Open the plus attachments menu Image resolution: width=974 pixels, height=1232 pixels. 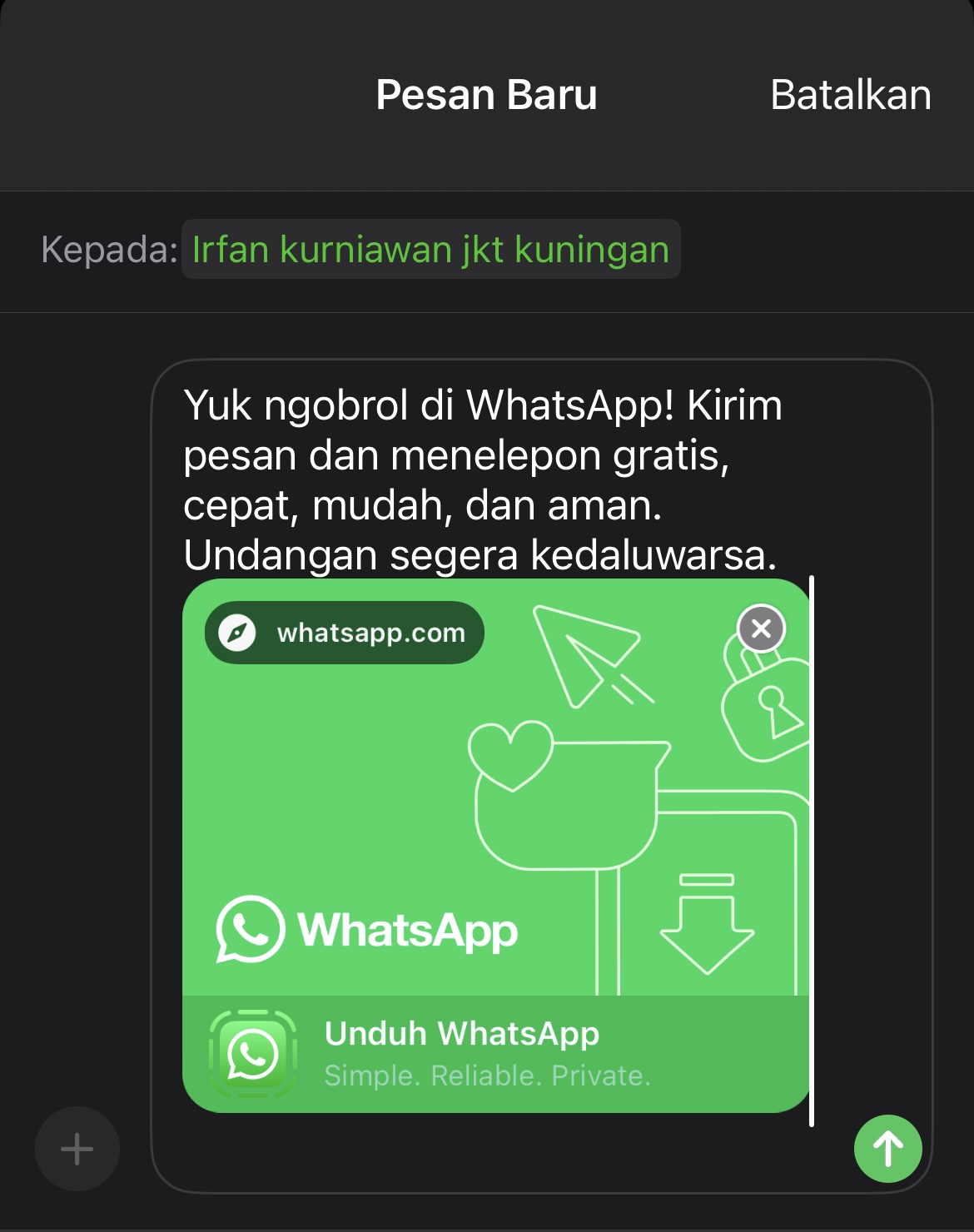click(x=77, y=1149)
